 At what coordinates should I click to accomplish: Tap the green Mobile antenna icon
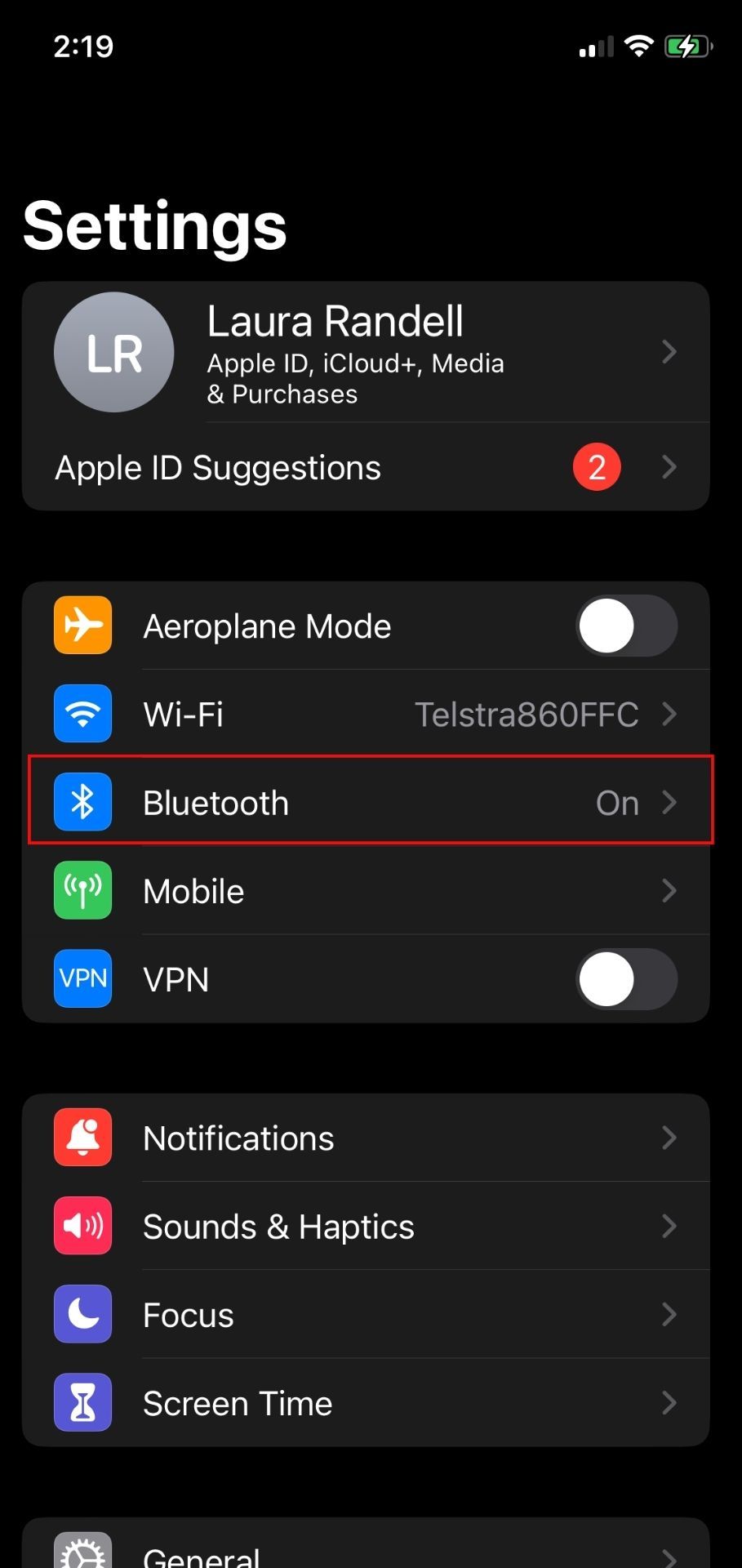82,891
